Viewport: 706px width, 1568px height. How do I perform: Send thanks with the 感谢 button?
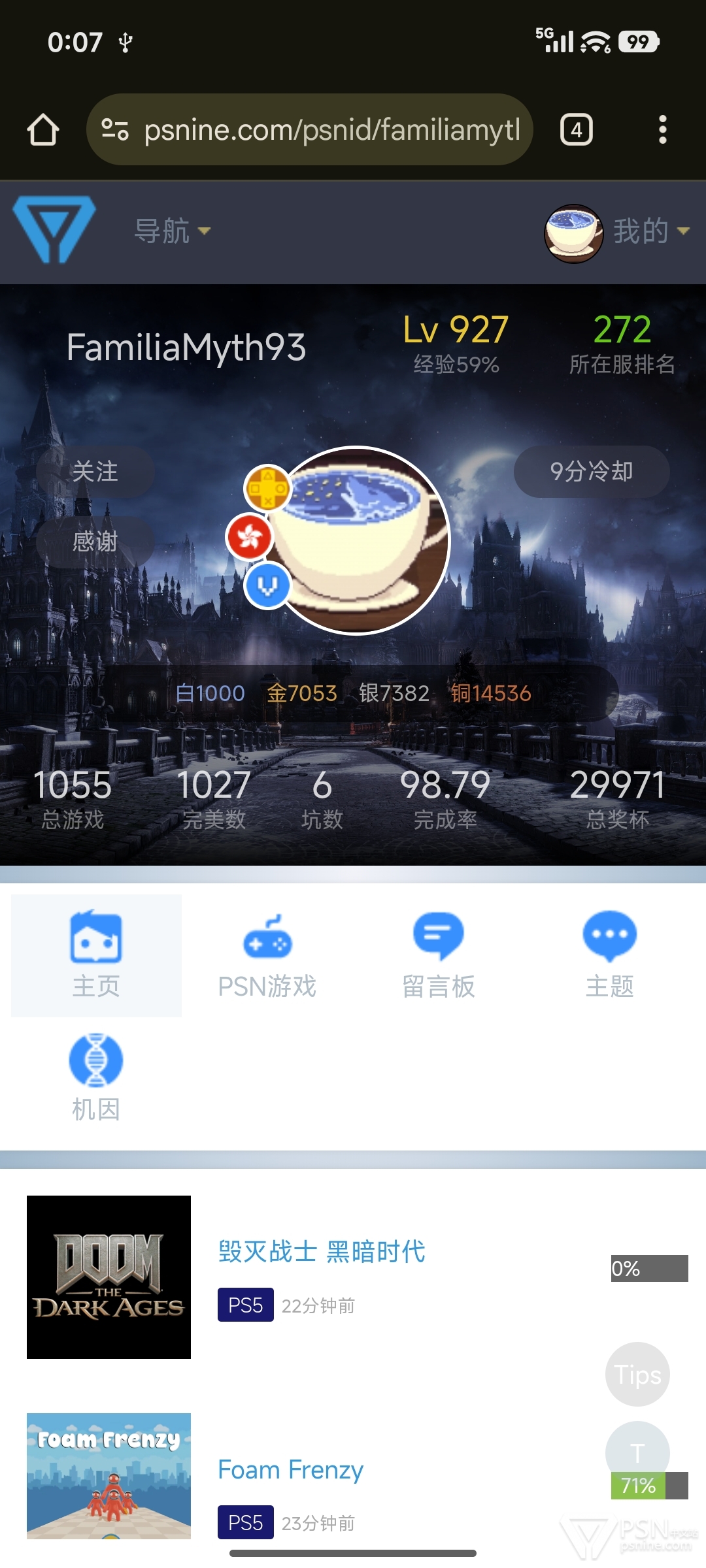pos(95,542)
